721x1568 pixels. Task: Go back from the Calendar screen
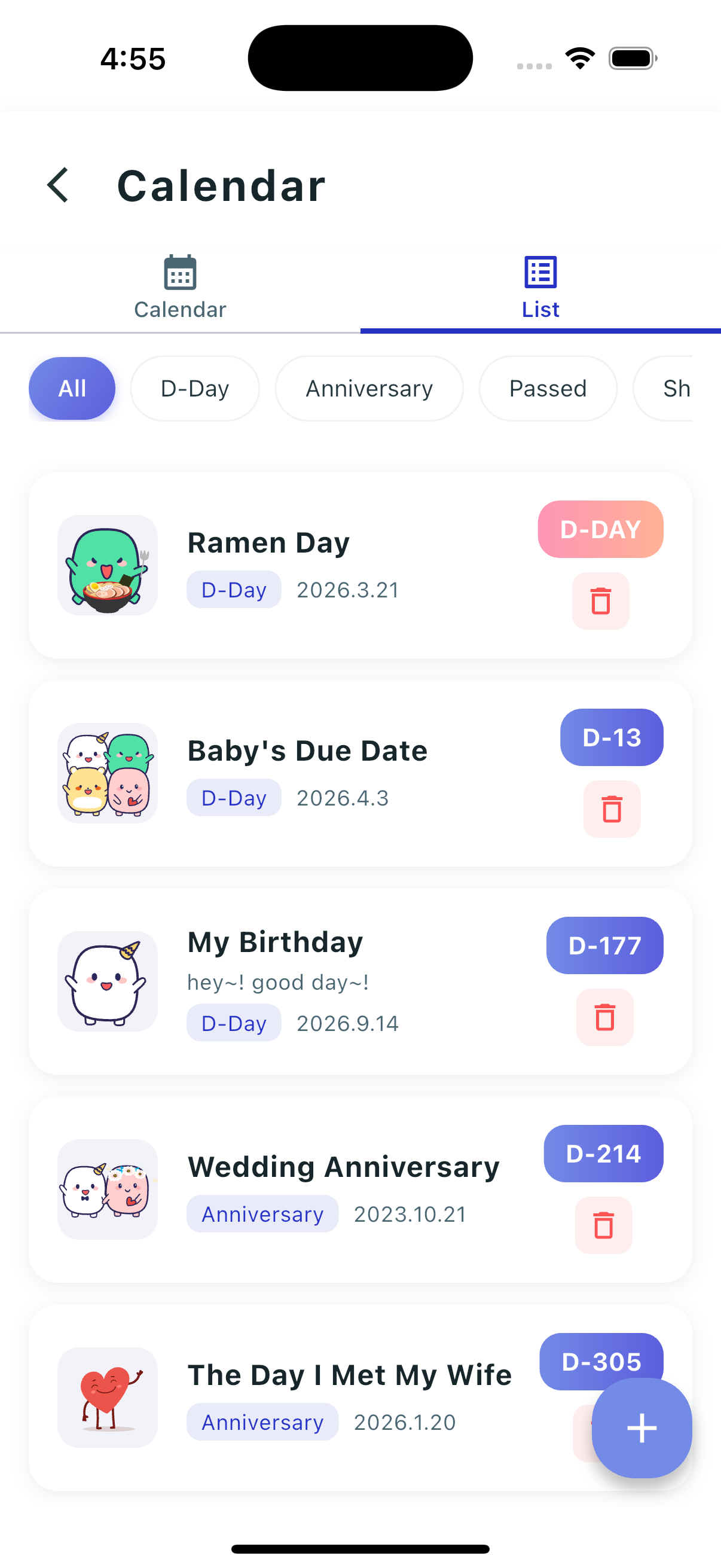point(59,185)
